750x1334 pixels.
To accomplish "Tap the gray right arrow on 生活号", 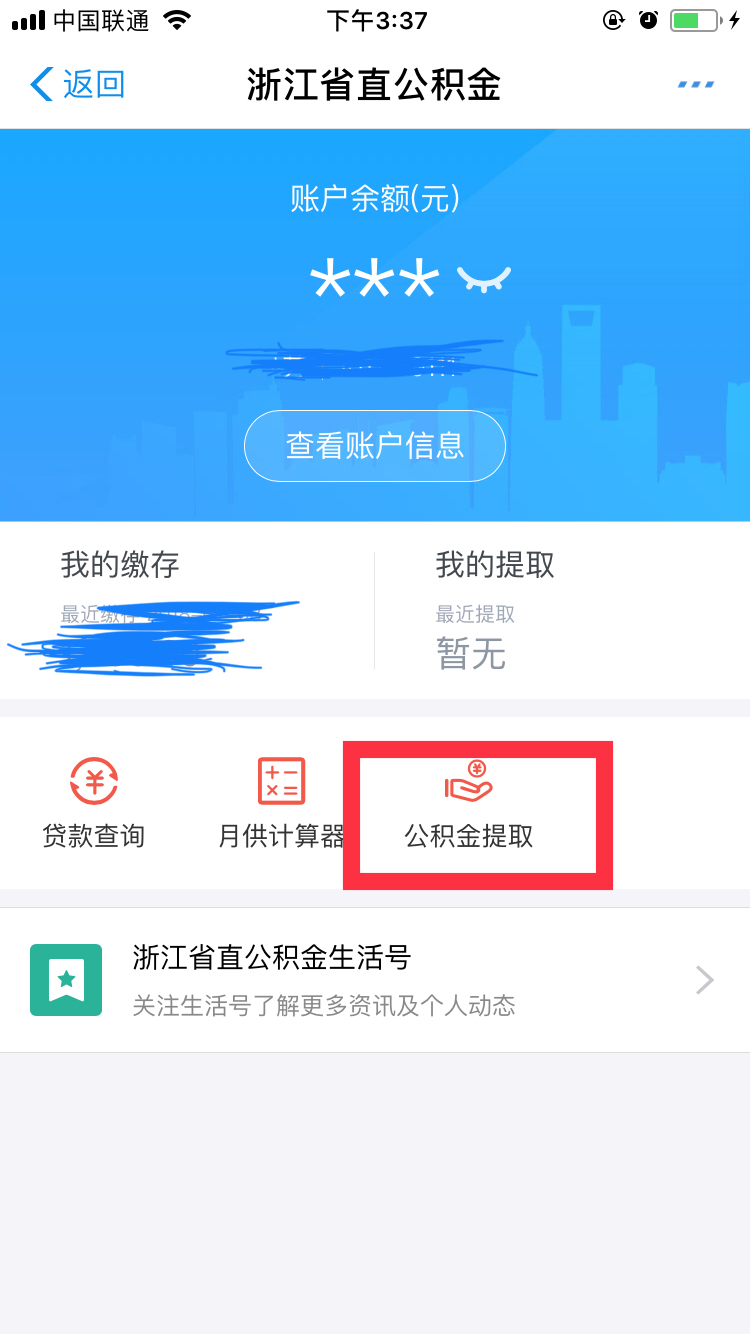I will click(703, 979).
